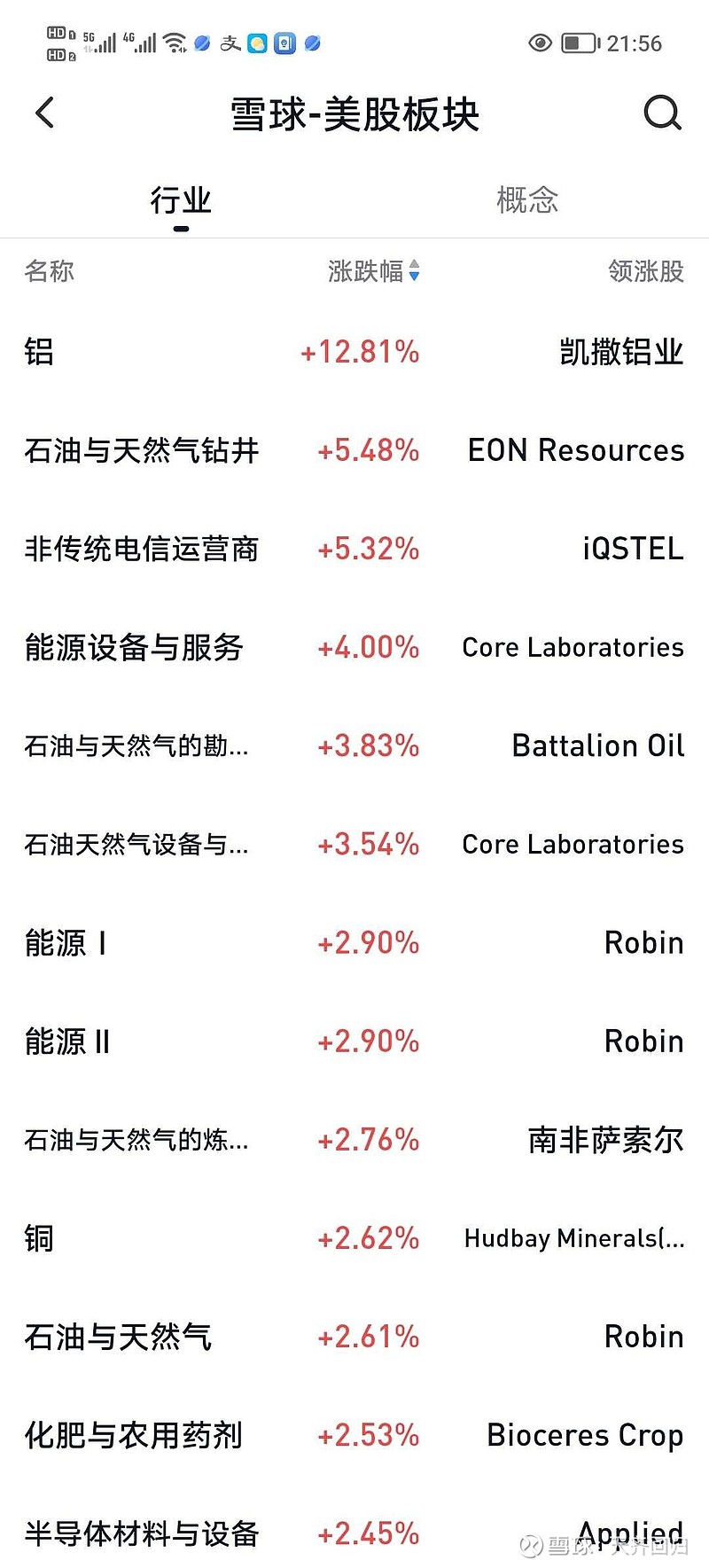Sort the list by 涨跌幅
The width and height of the screenshot is (709, 1568).
tap(373, 271)
